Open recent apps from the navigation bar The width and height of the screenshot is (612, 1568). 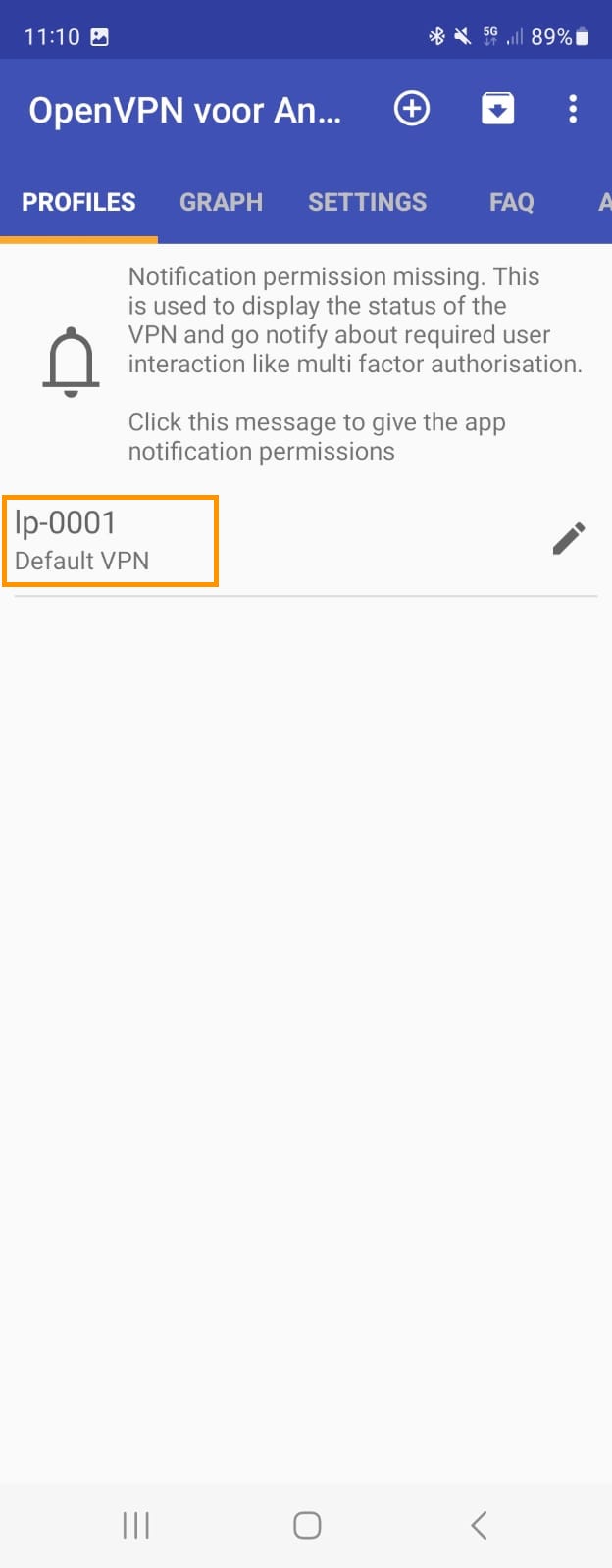click(x=135, y=1525)
